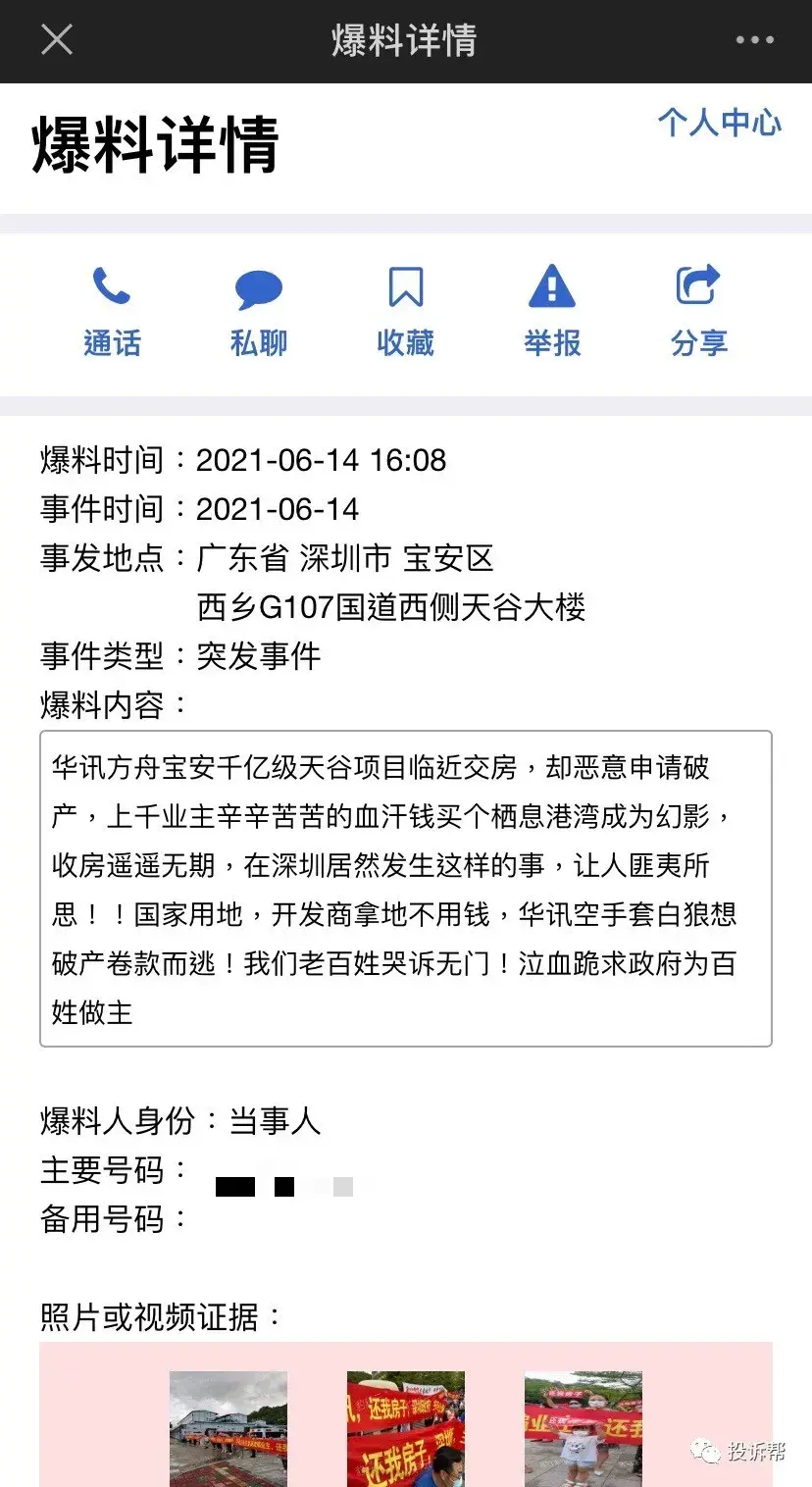Close the 爆料详情 page
Viewport: 812px width, 1487px height.
tap(57, 40)
